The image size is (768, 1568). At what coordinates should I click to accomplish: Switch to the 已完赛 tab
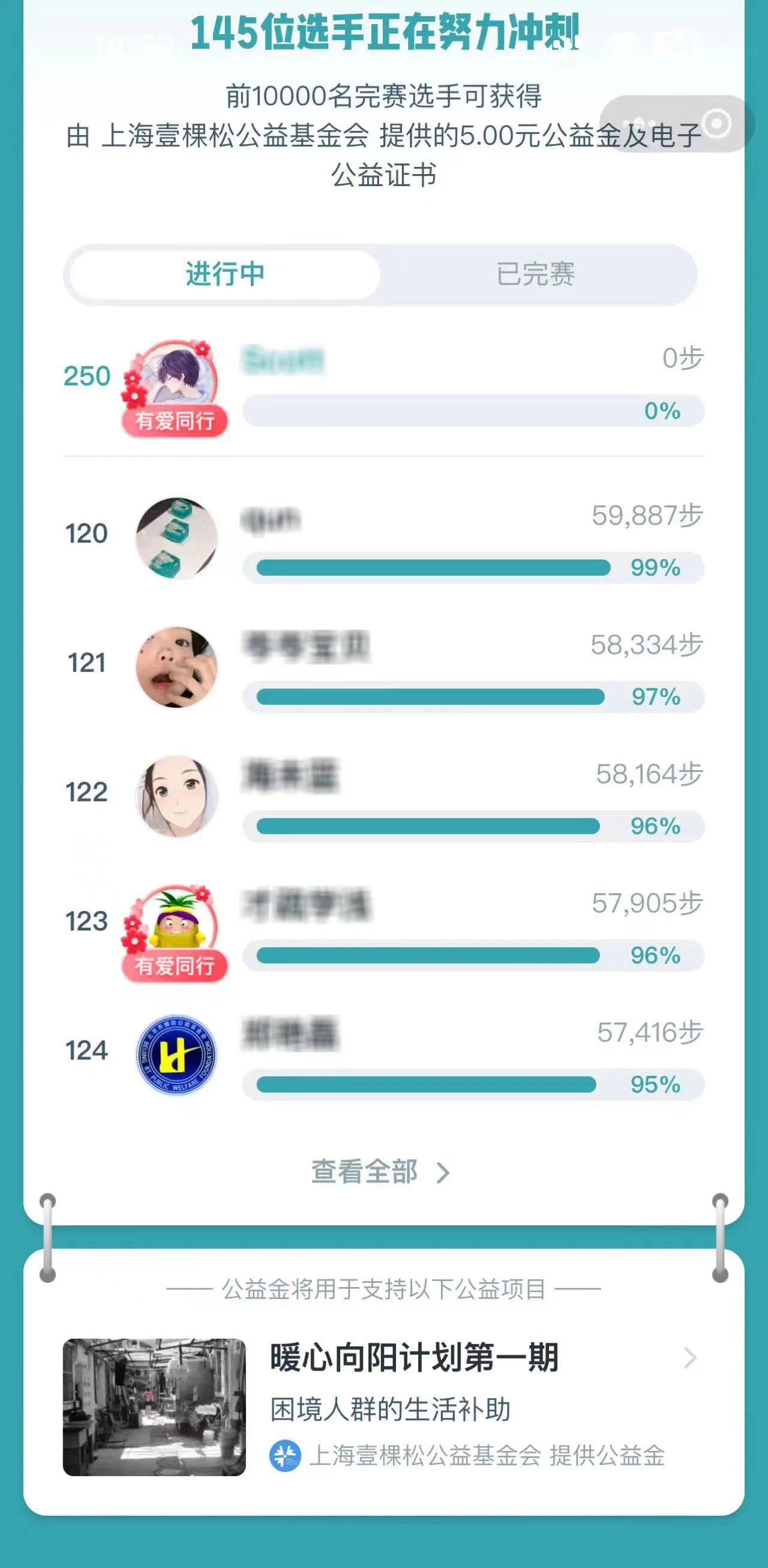coord(536,274)
